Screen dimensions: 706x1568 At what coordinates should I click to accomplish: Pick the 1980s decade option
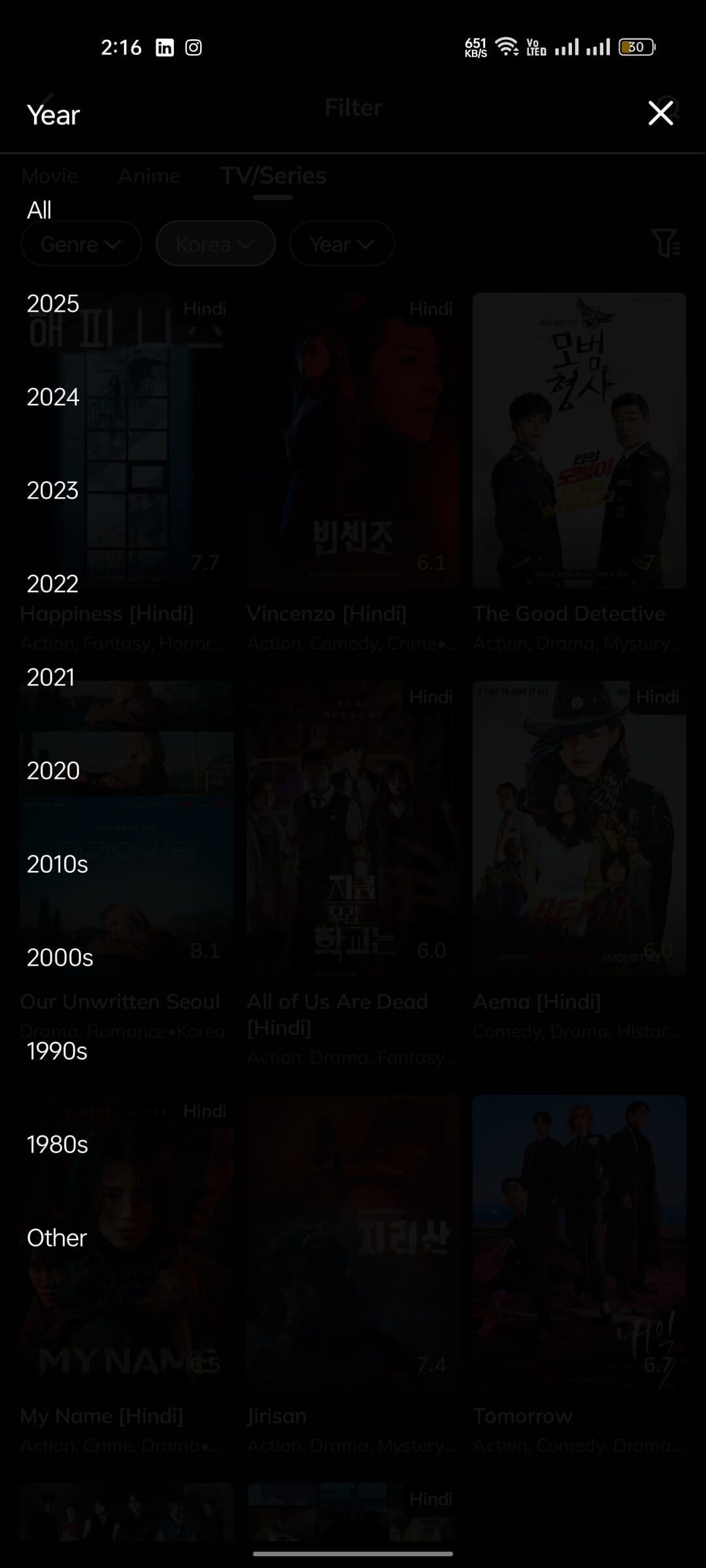(58, 1145)
